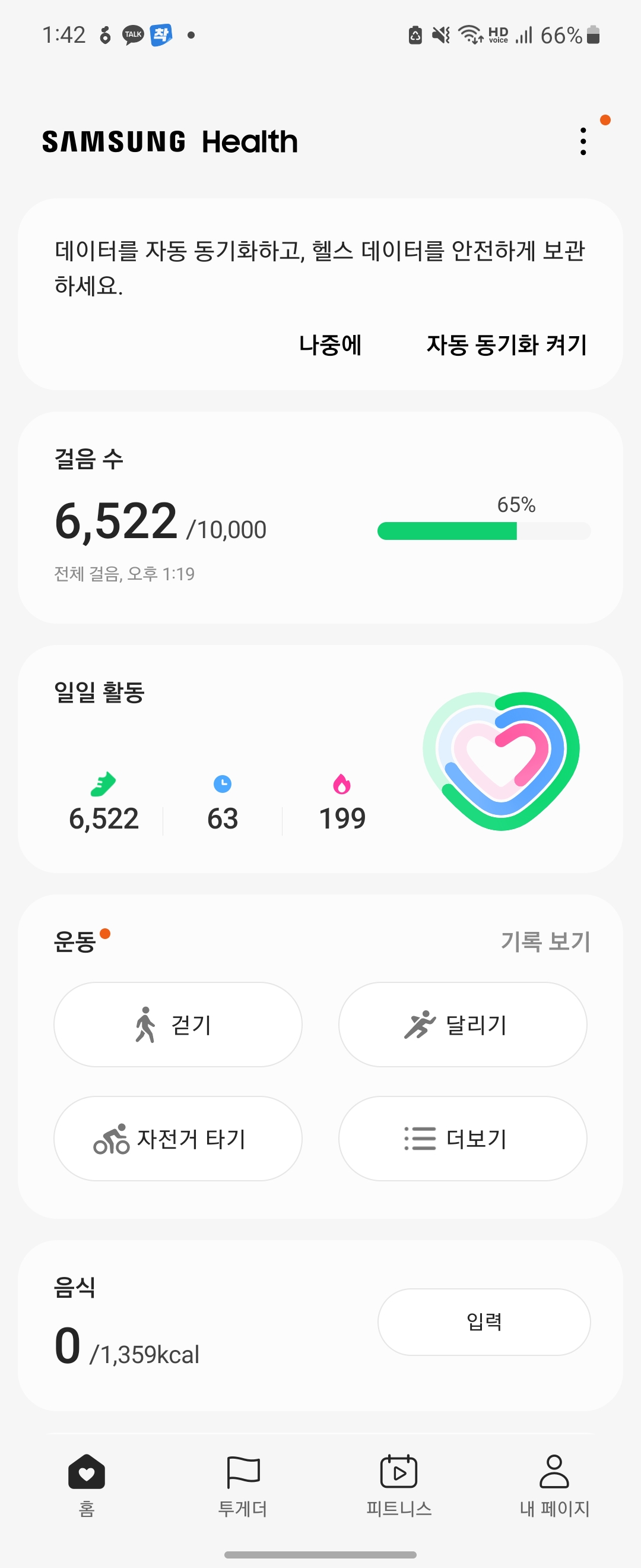View exercise history via 기록 보기
Image resolution: width=641 pixels, height=1568 pixels.
[545, 941]
